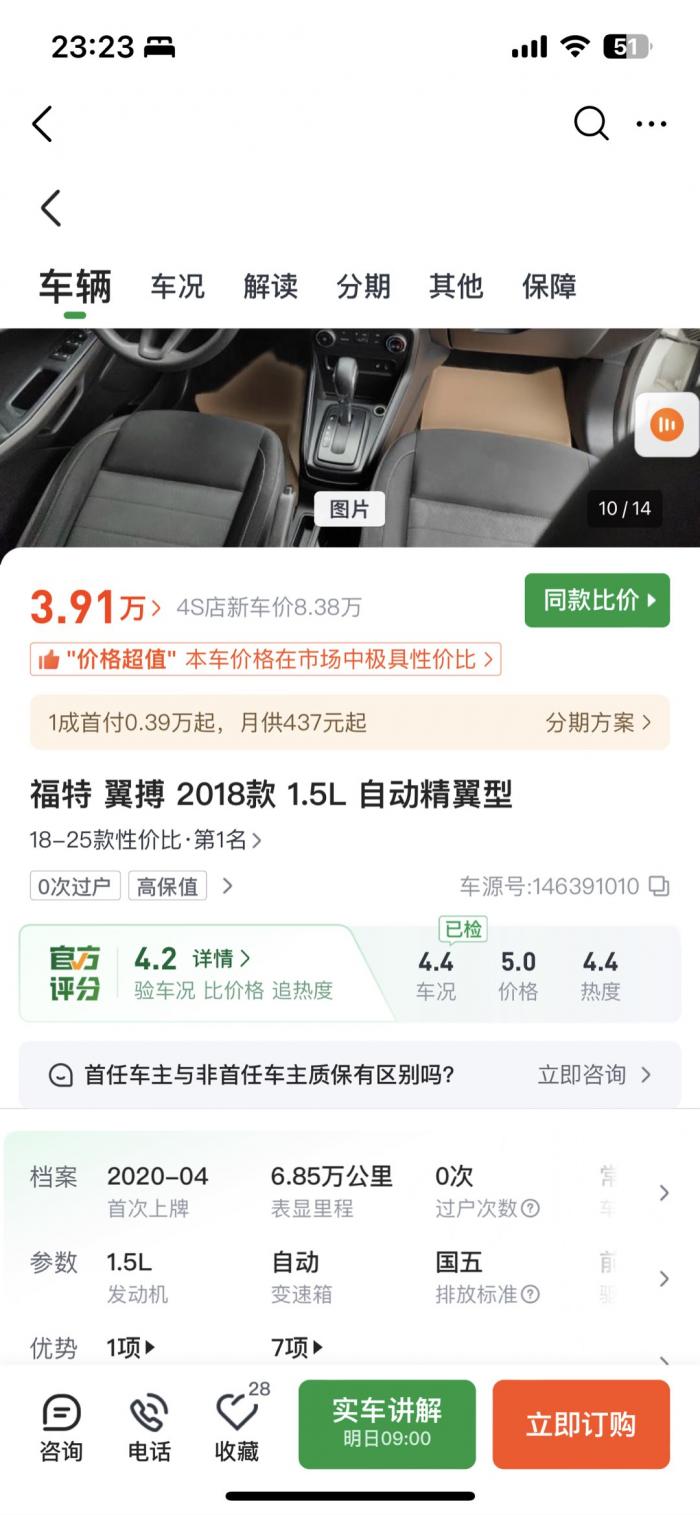The height and width of the screenshot is (1515, 700).
Task: Open the 其他 tab
Action: pos(456,287)
